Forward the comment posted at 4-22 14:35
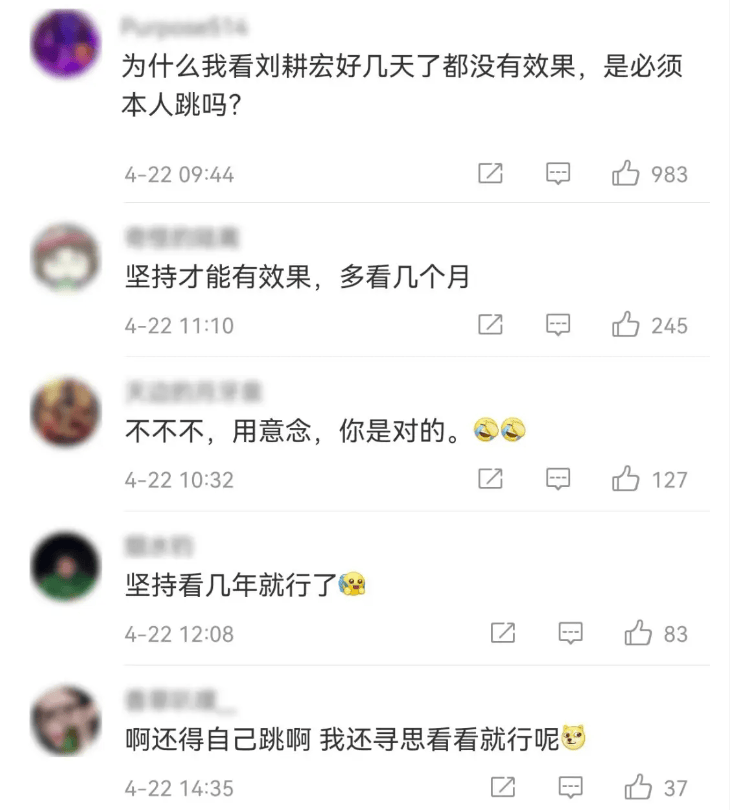Image resolution: width=730 pixels, height=810 pixels. coord(503,787)
